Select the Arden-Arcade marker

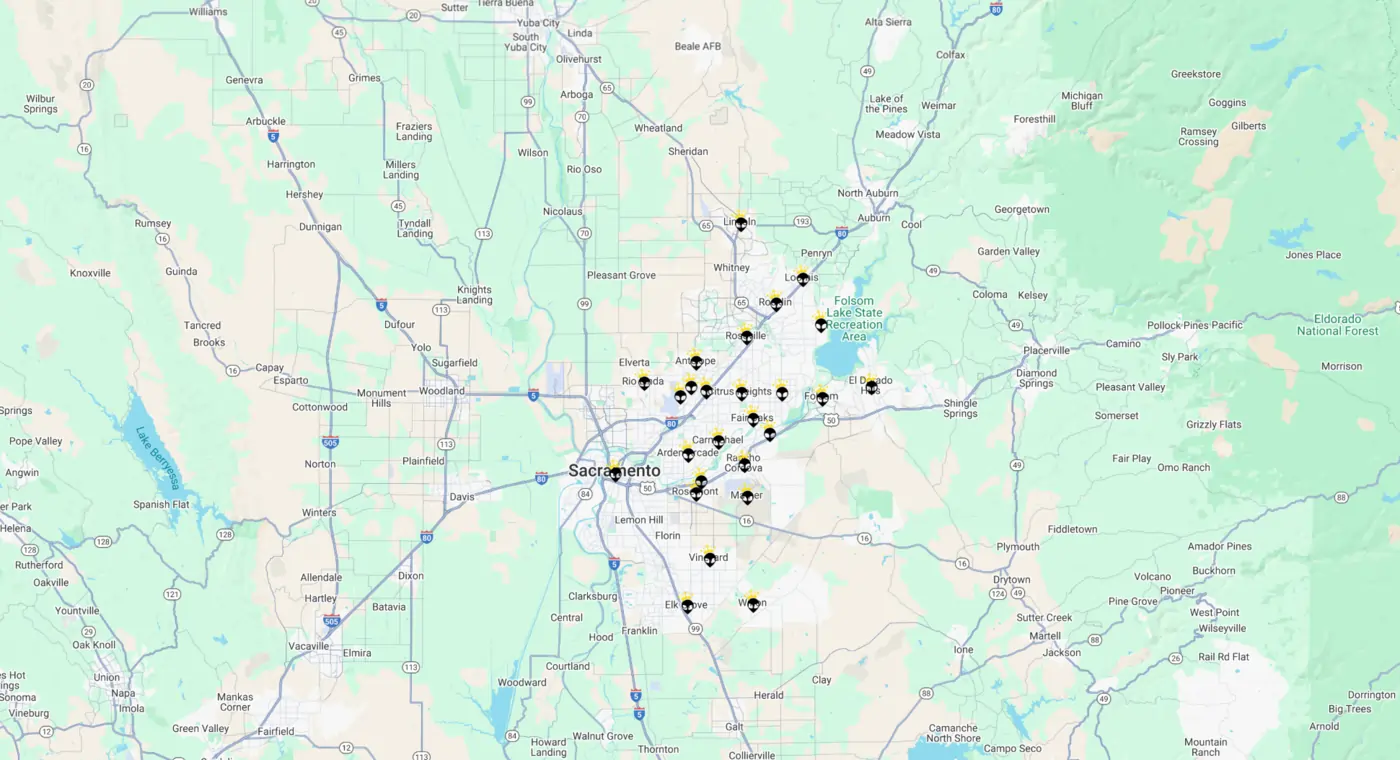tap(688, 454)
